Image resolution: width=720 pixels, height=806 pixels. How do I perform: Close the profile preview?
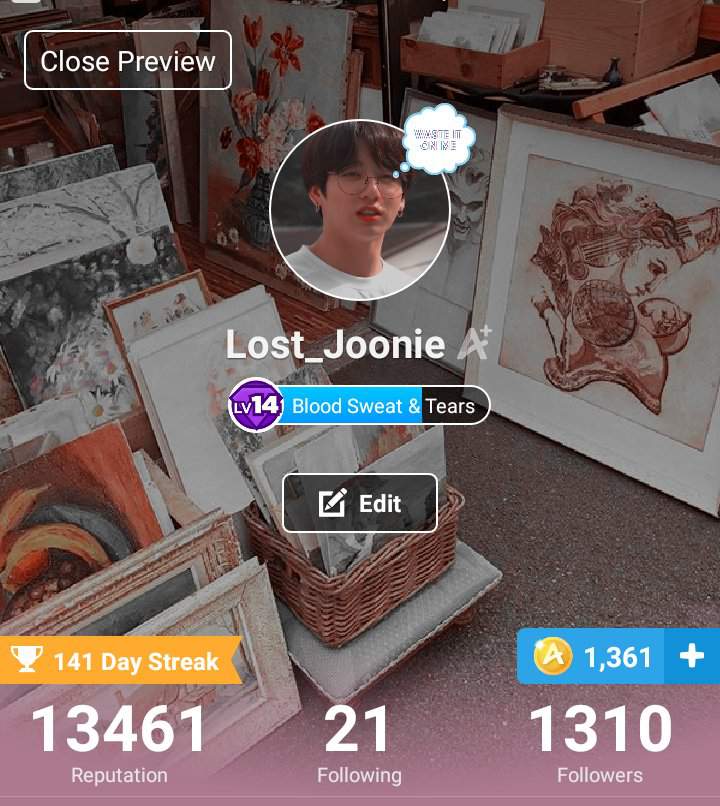point(128,61)
